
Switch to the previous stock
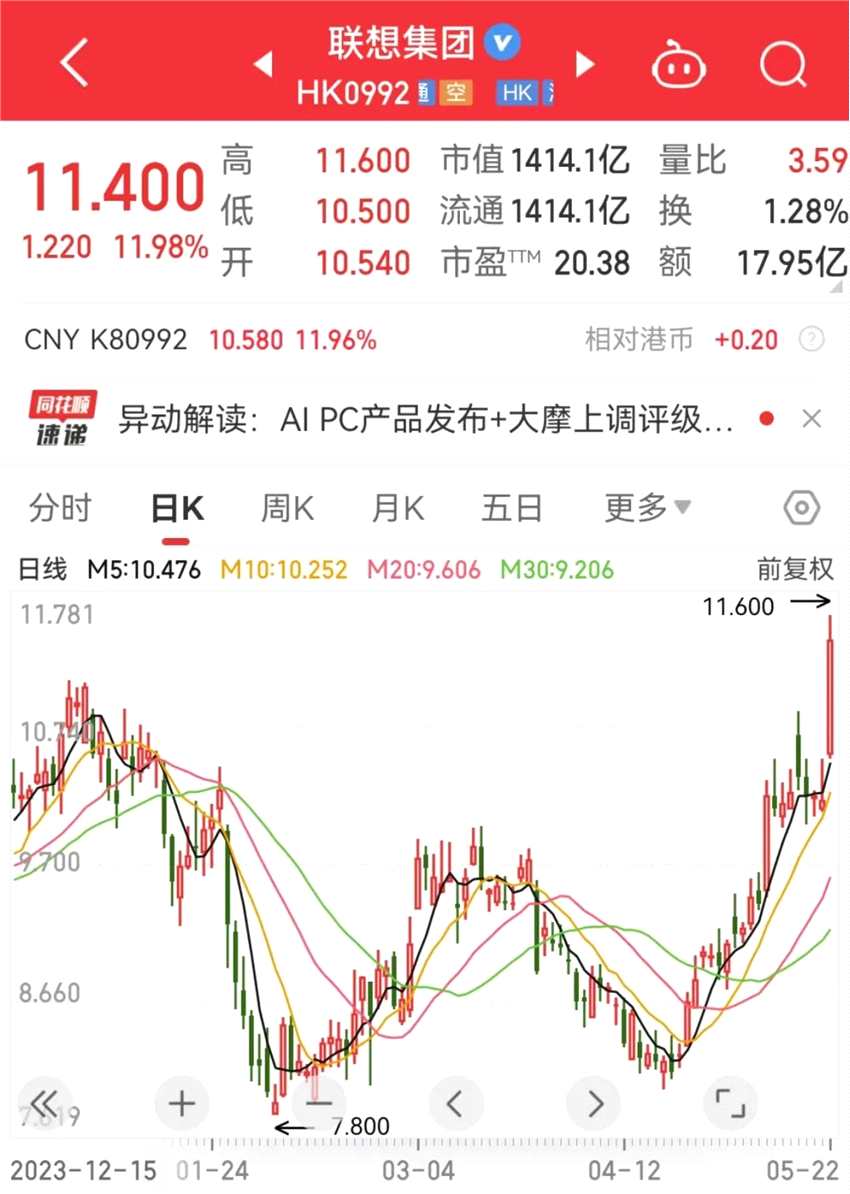point(263,66)
